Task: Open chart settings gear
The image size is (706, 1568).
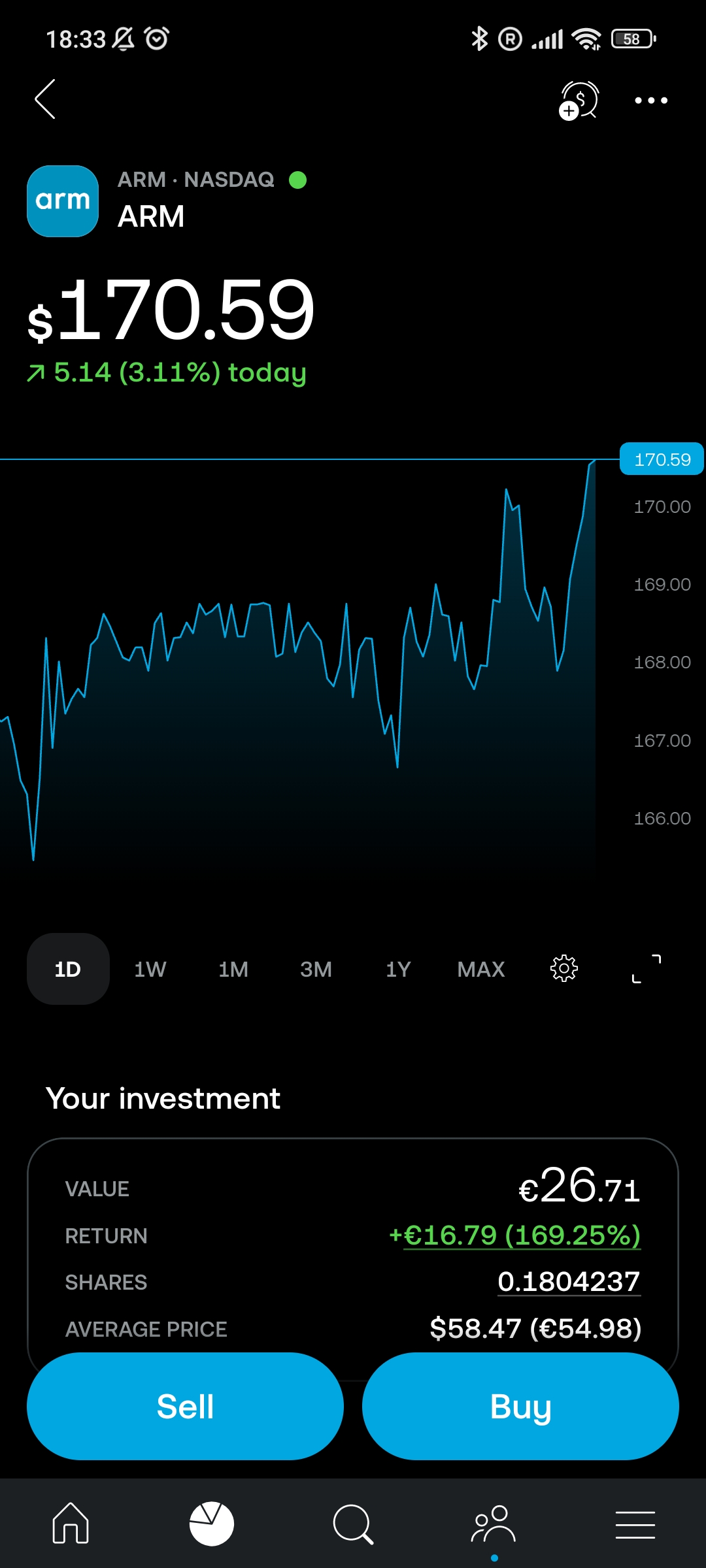Action: tap(564, 968)
